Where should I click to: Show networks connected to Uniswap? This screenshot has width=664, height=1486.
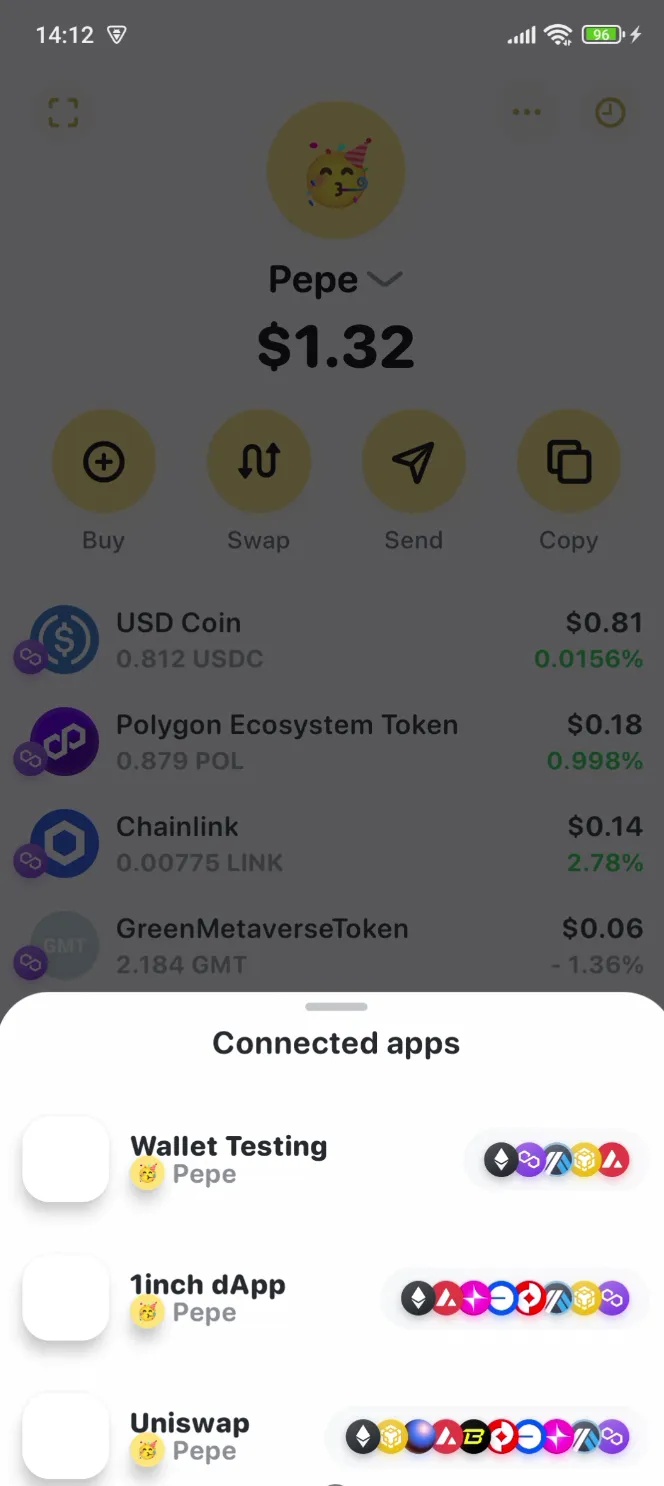[487, 1437]
